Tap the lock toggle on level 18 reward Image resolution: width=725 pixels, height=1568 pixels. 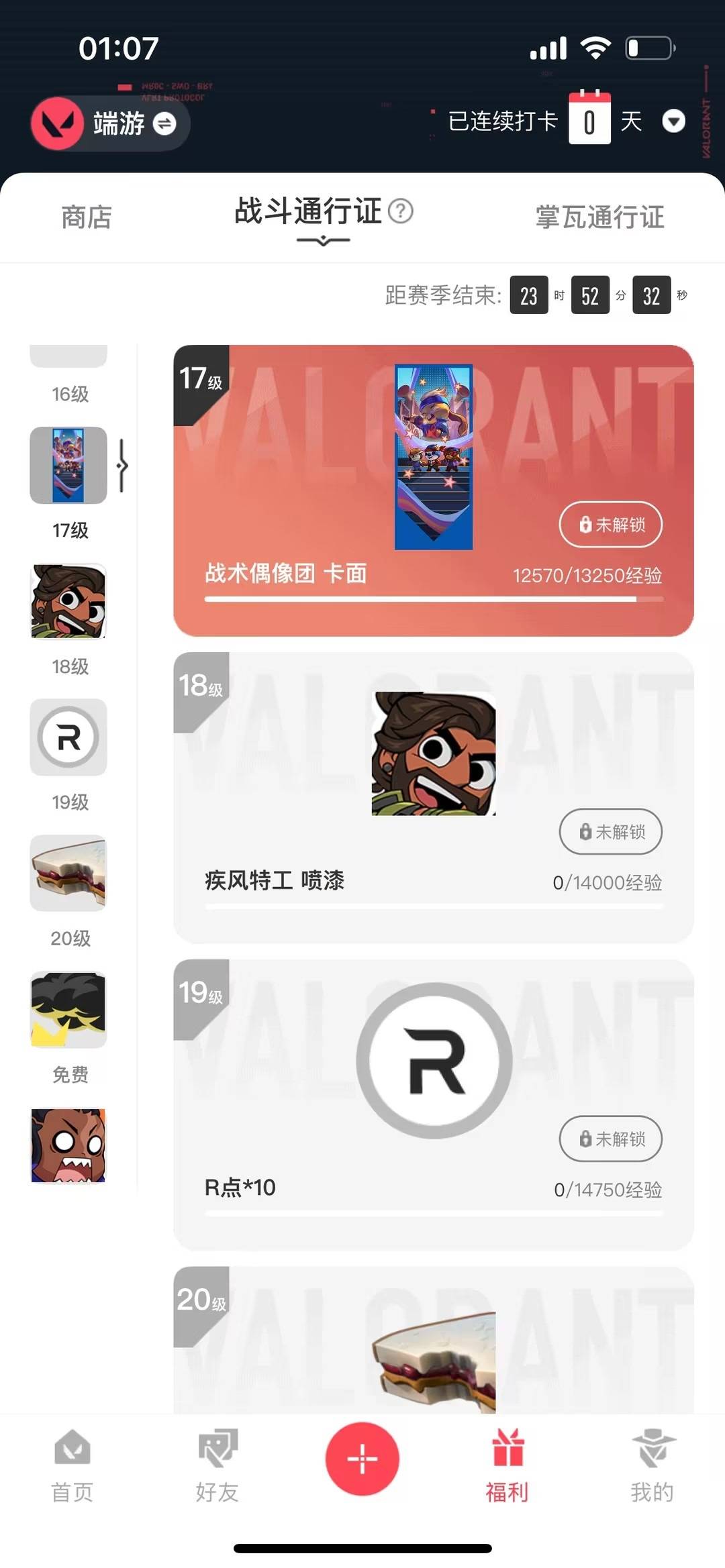click(610, 831)
